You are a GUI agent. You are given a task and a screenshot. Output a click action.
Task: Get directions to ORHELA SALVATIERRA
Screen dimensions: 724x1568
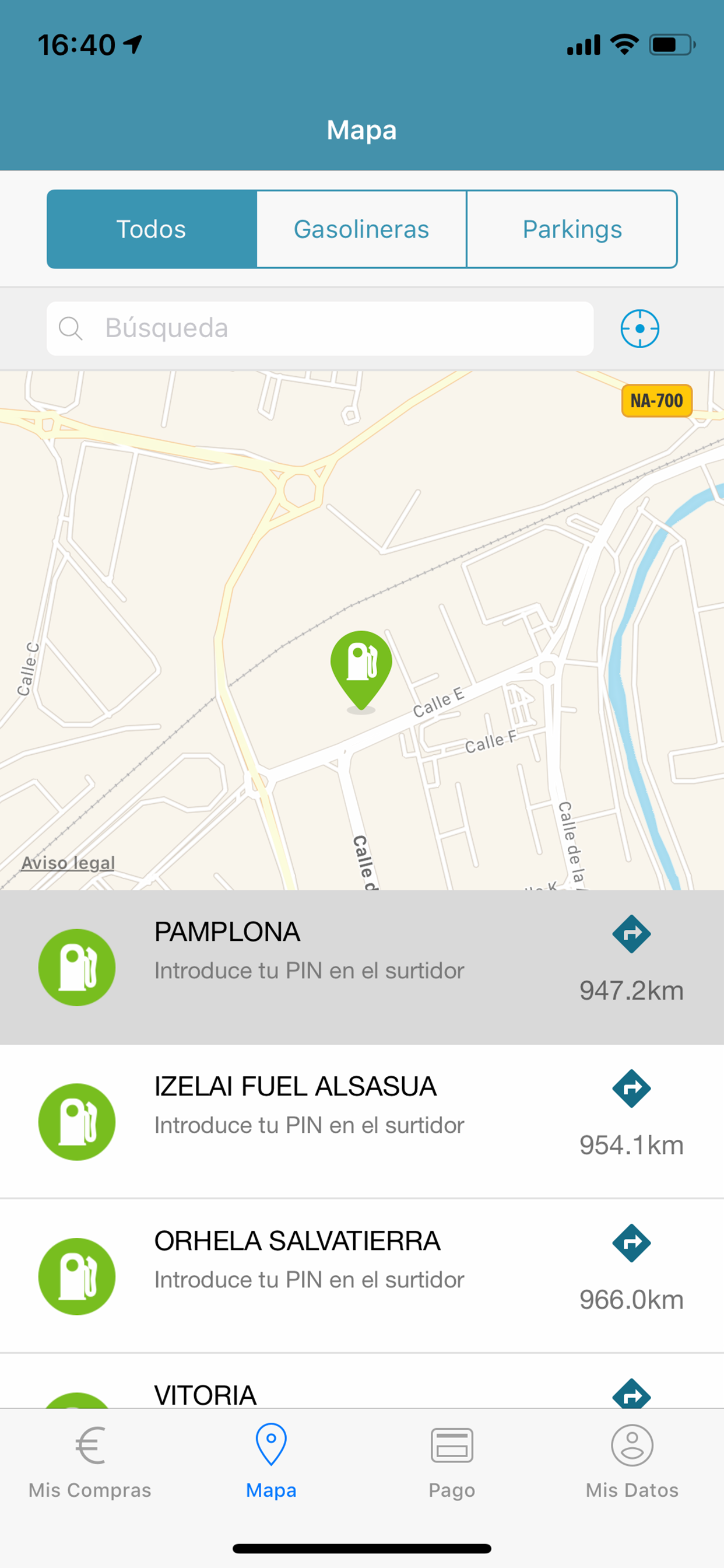click(x=631, y=1243)
